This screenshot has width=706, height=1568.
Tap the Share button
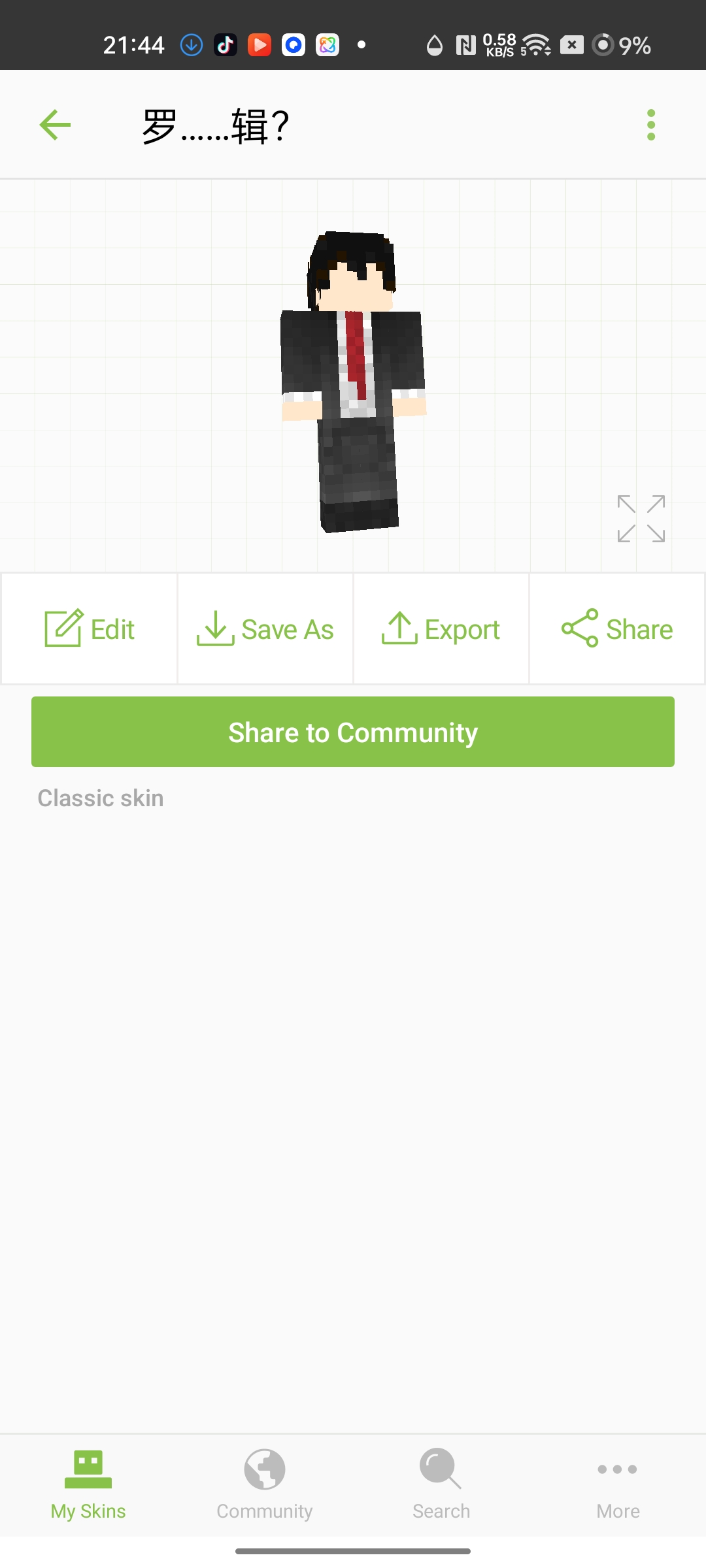click(617, 629)
